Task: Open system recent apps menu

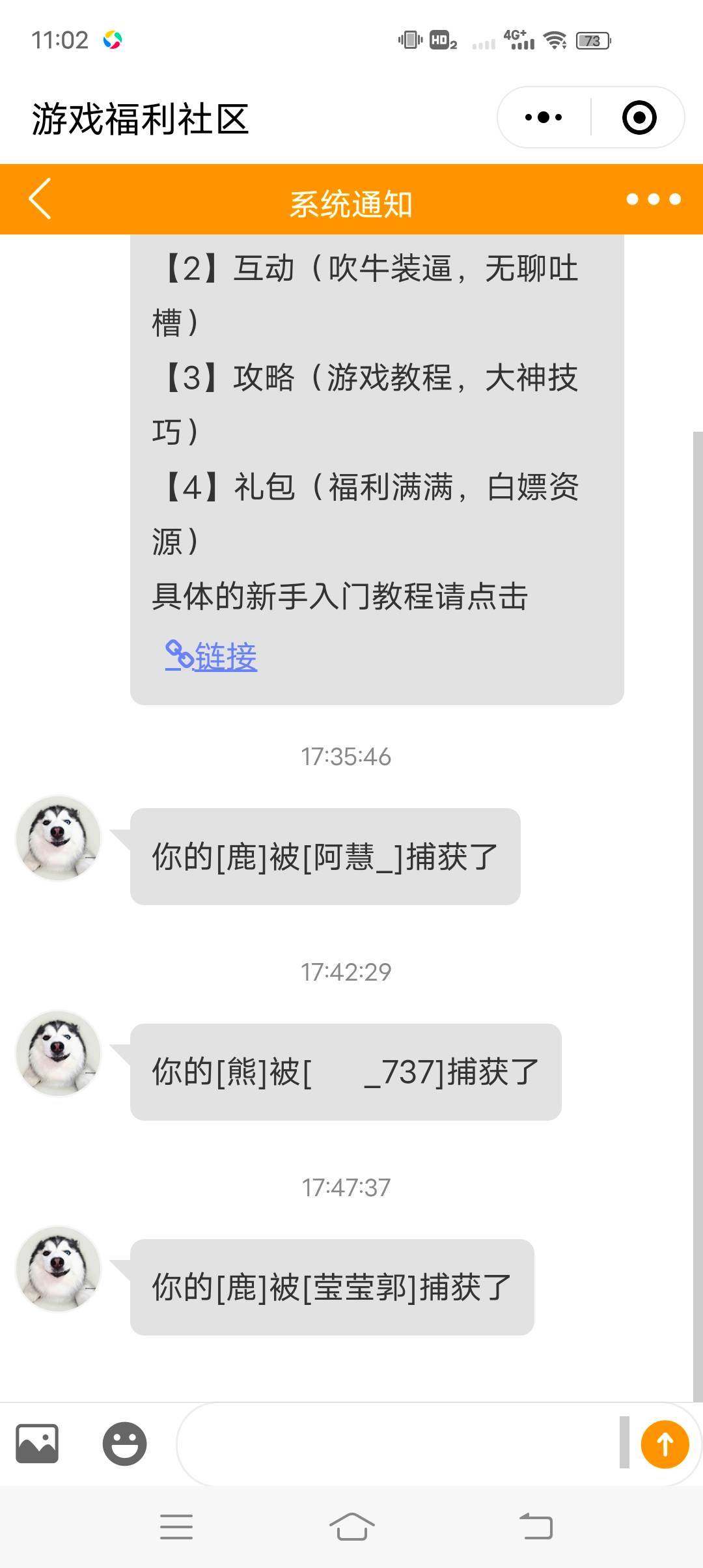Action: pos(176,1527)
